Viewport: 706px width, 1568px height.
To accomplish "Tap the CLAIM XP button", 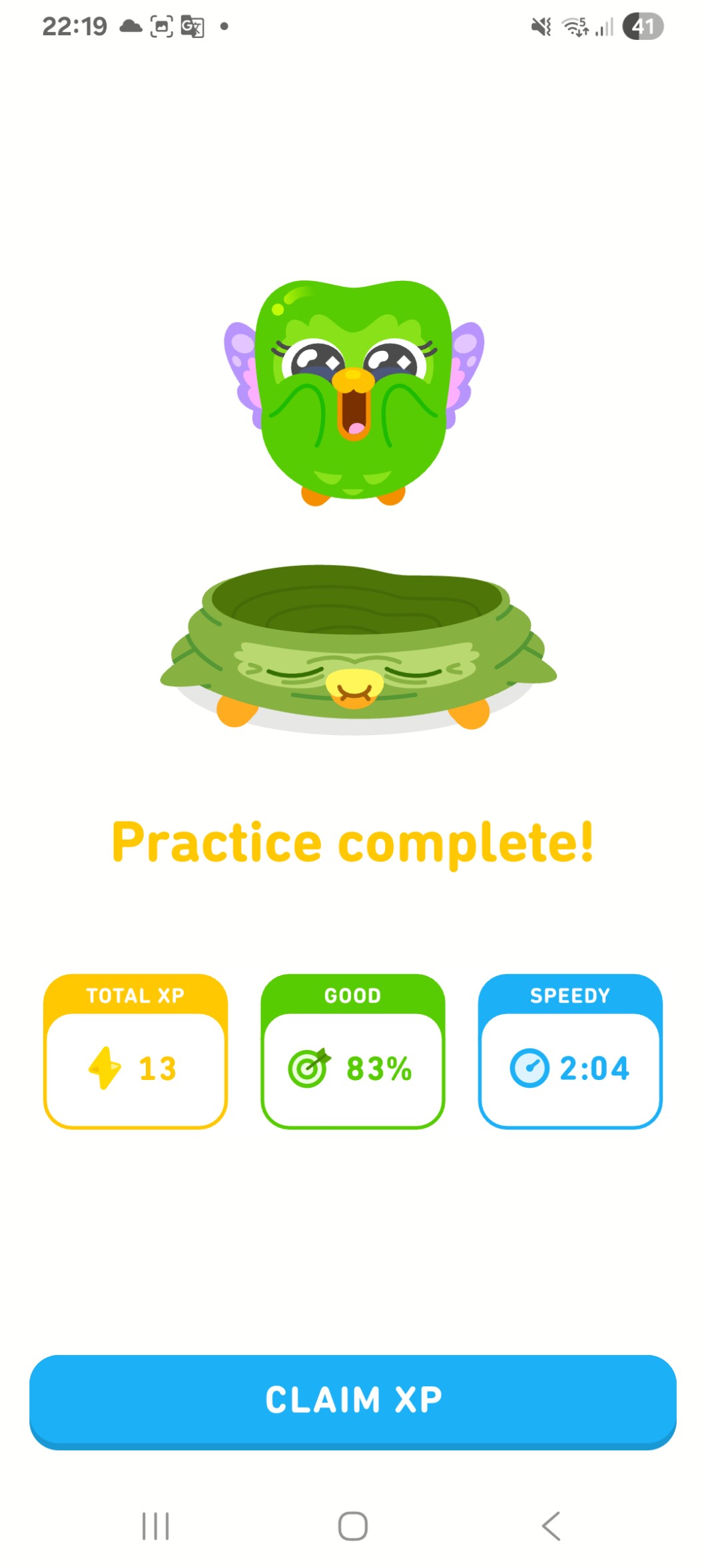I will [x=353, y=1400].
